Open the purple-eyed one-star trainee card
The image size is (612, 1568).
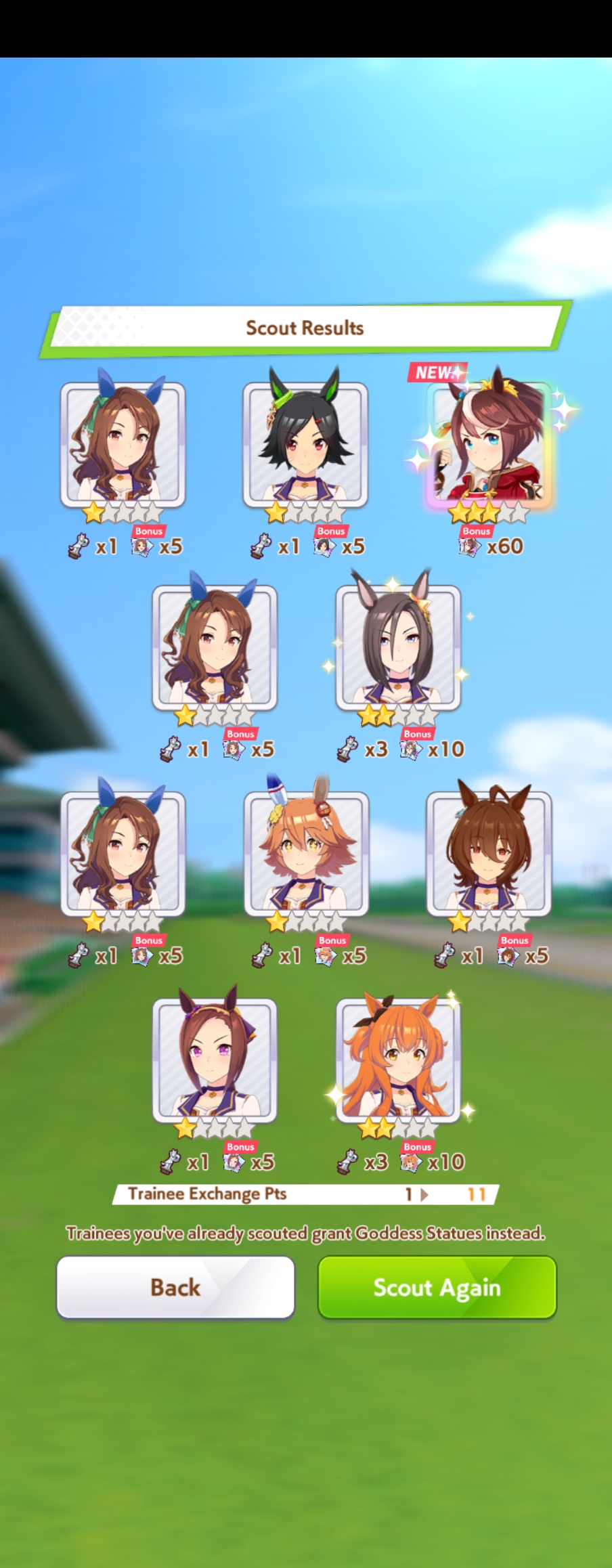tap(215, 1061)
